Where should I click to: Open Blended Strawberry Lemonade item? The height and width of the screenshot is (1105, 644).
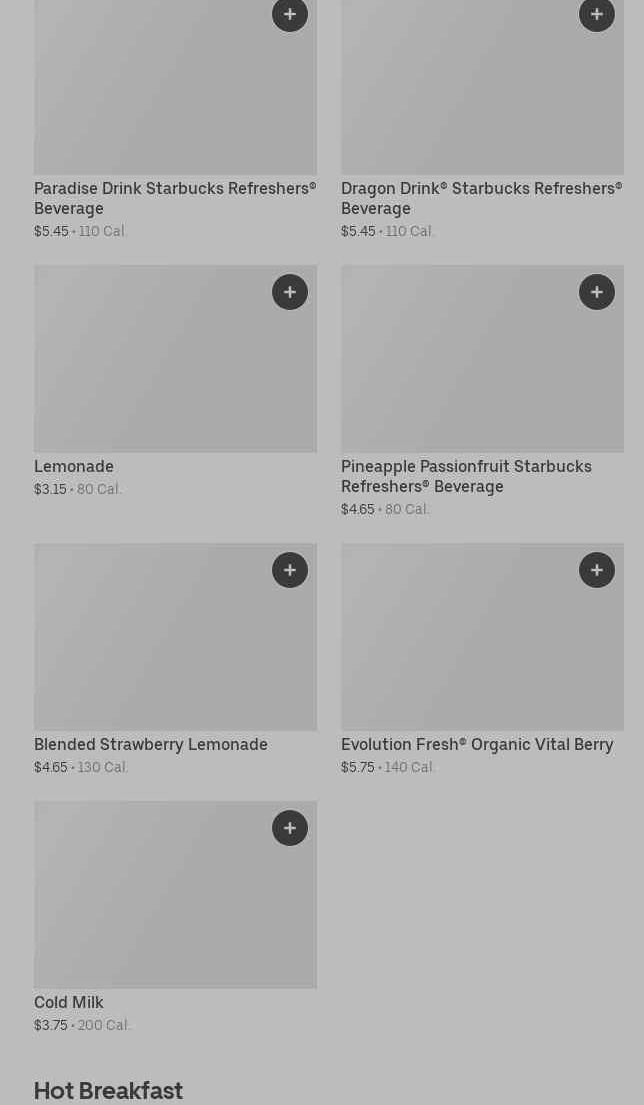[151, 744]
